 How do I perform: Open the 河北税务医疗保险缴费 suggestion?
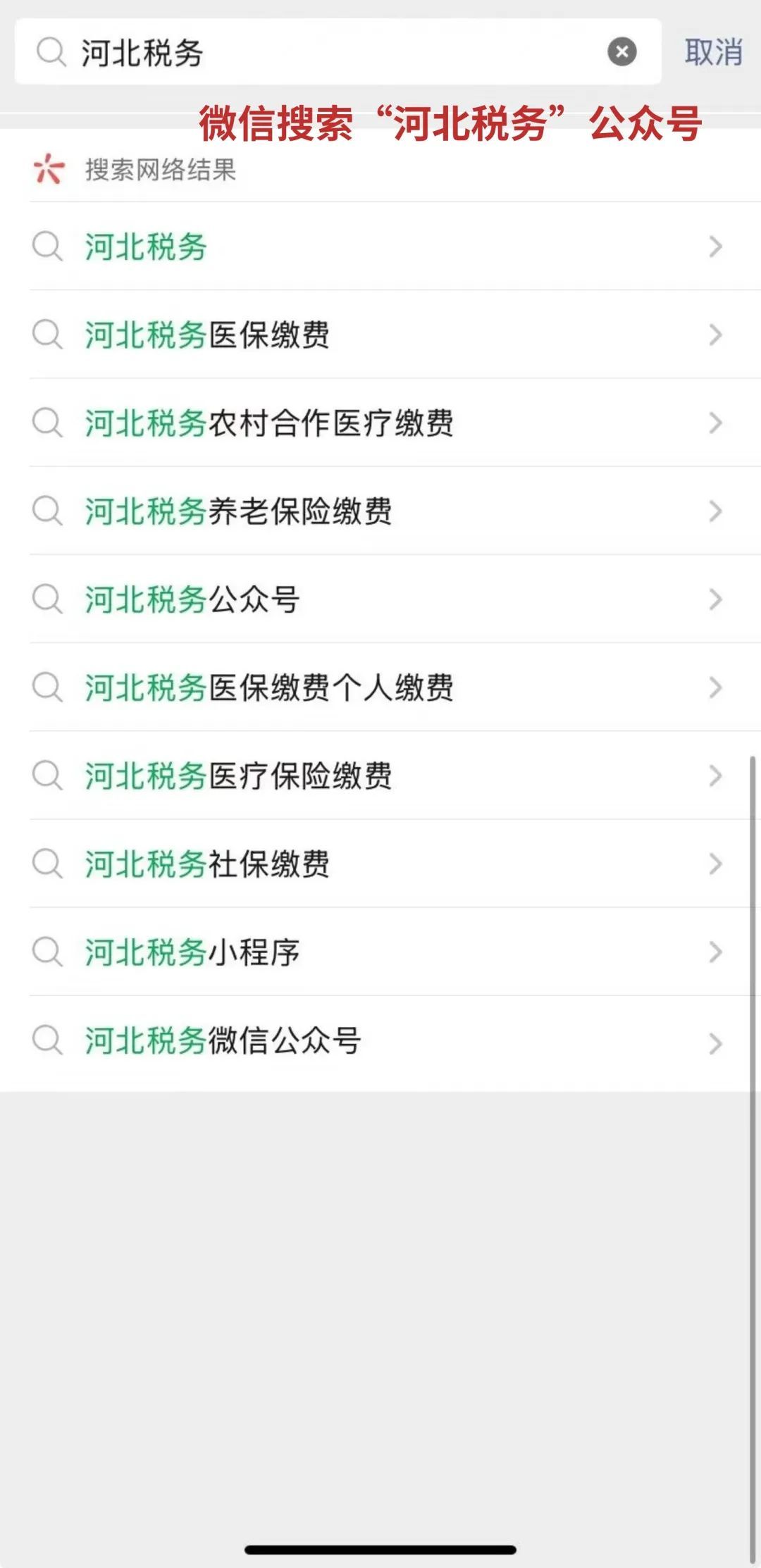point(240,776)
